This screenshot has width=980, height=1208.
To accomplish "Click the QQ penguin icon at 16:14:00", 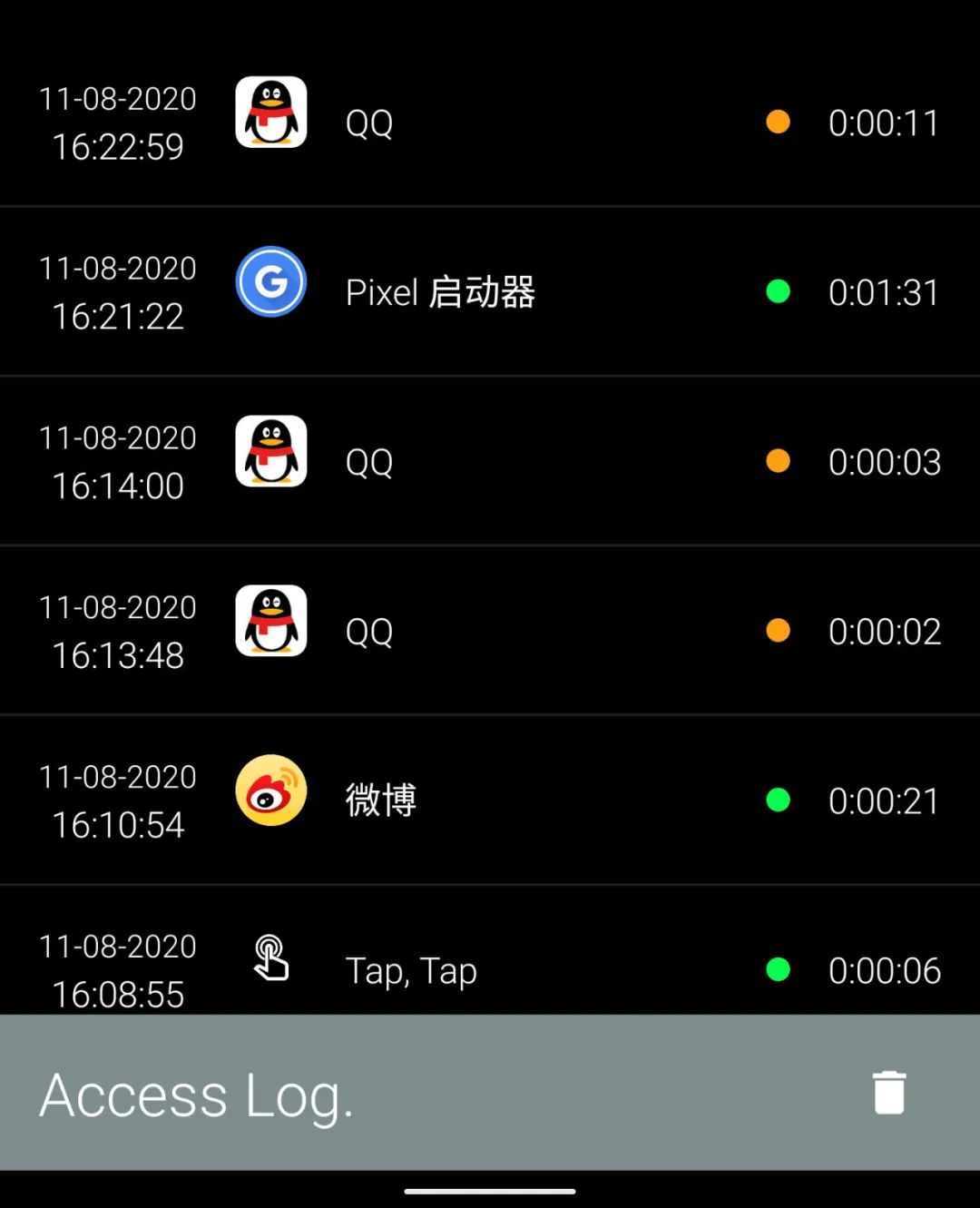I will pyautogui.click(x=269, y=453).
